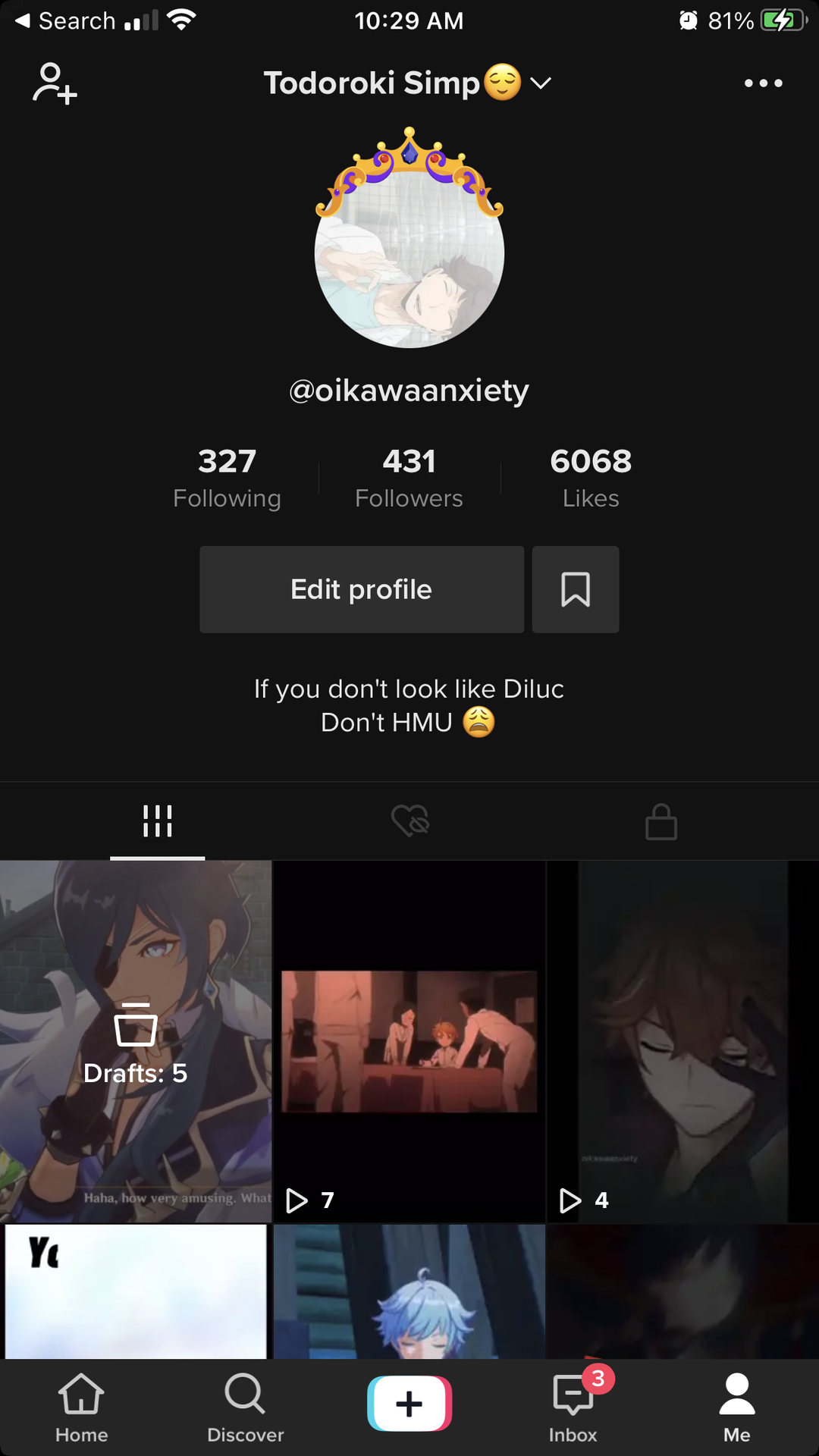This screenshot has height=1456, width=819.
Task: Create a new video with plus button
Action: (409, 1404)
